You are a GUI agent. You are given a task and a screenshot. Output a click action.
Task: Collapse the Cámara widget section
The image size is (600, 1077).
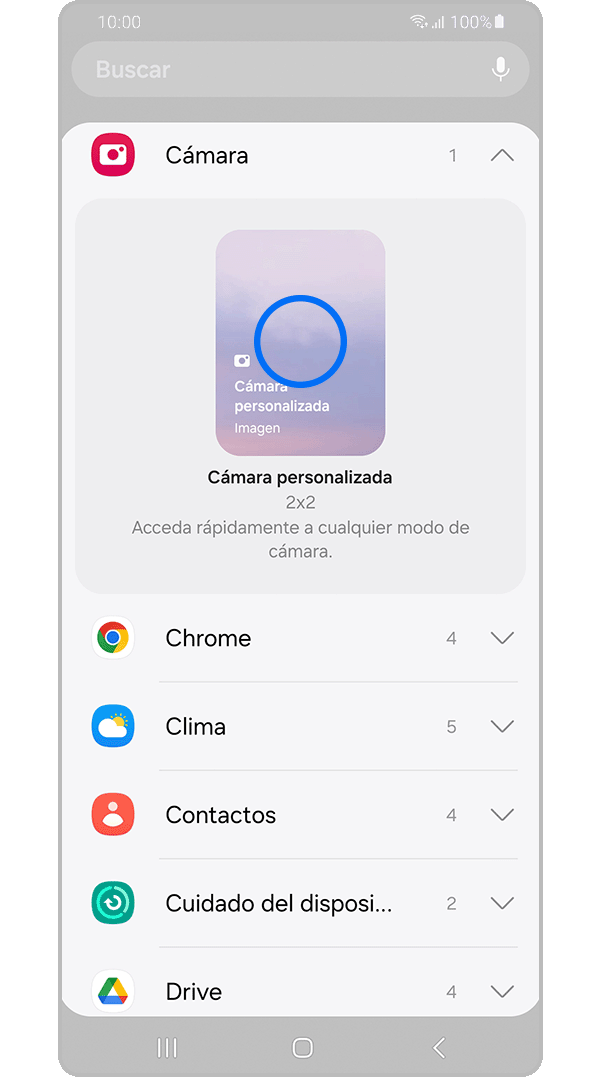(x=502, y=156)
